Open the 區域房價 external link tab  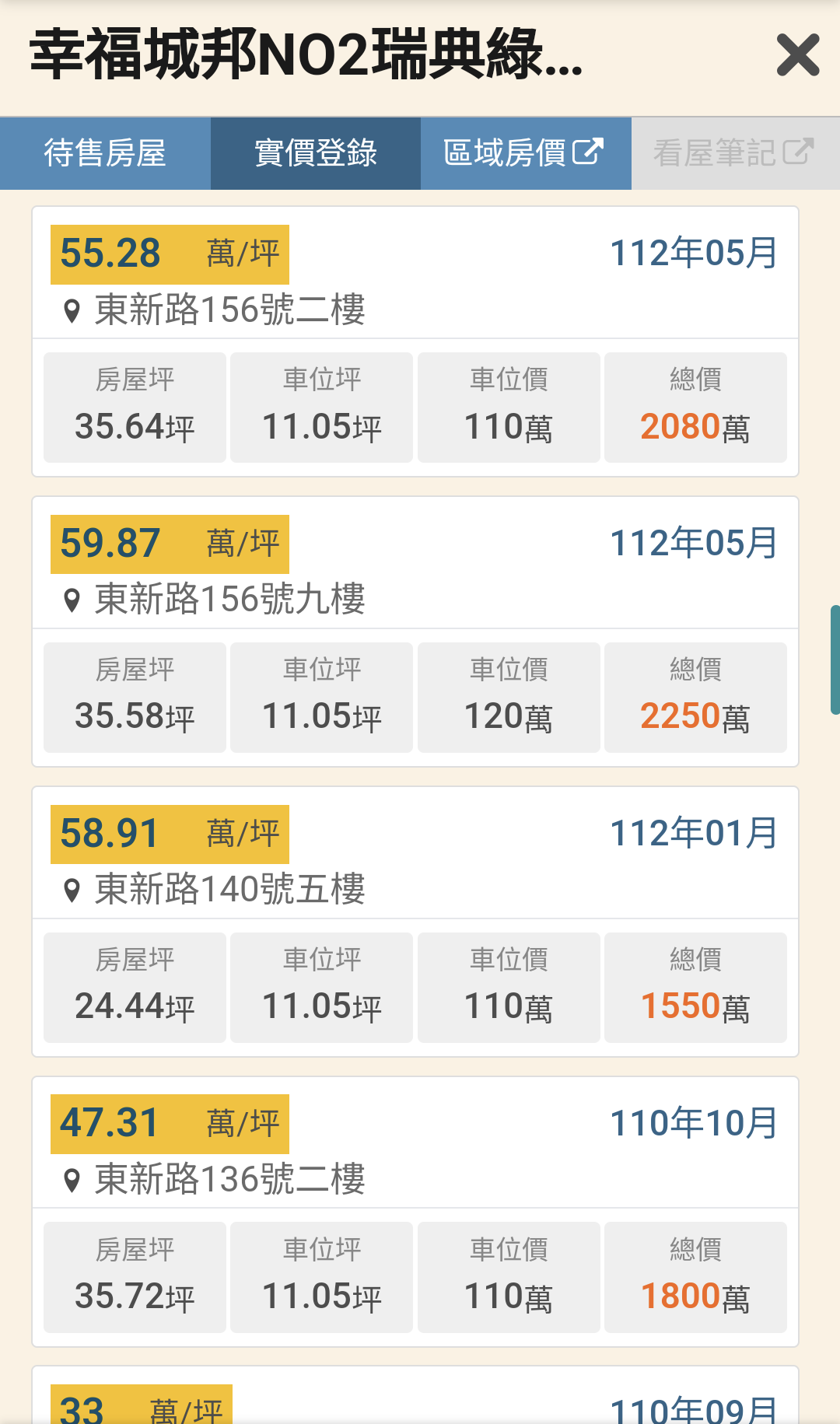[525, 153]
